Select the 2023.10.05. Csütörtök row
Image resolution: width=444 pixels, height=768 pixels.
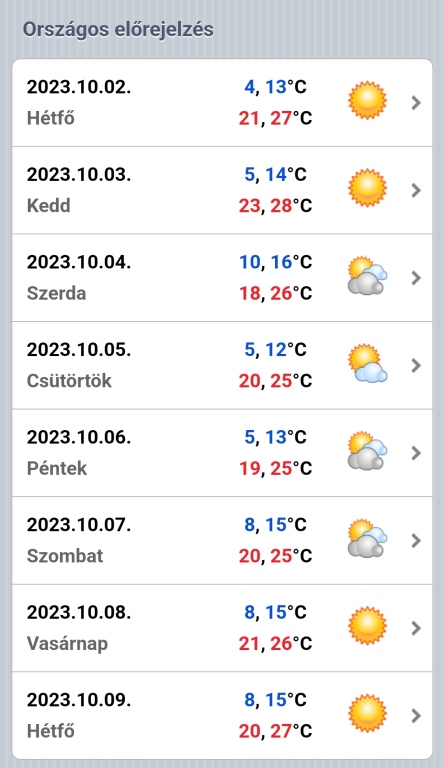222,365
